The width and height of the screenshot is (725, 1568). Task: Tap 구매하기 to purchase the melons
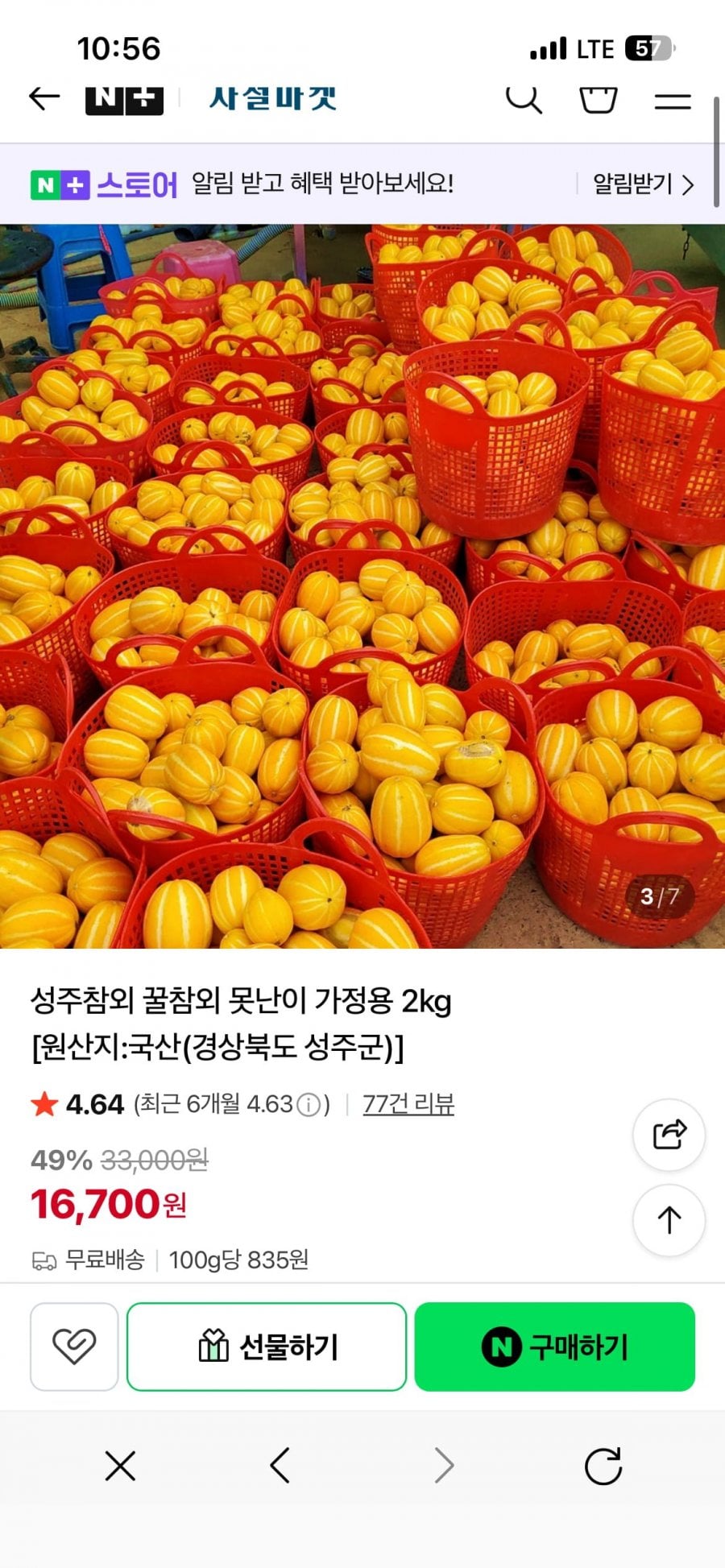click(x=554, y=1347)
